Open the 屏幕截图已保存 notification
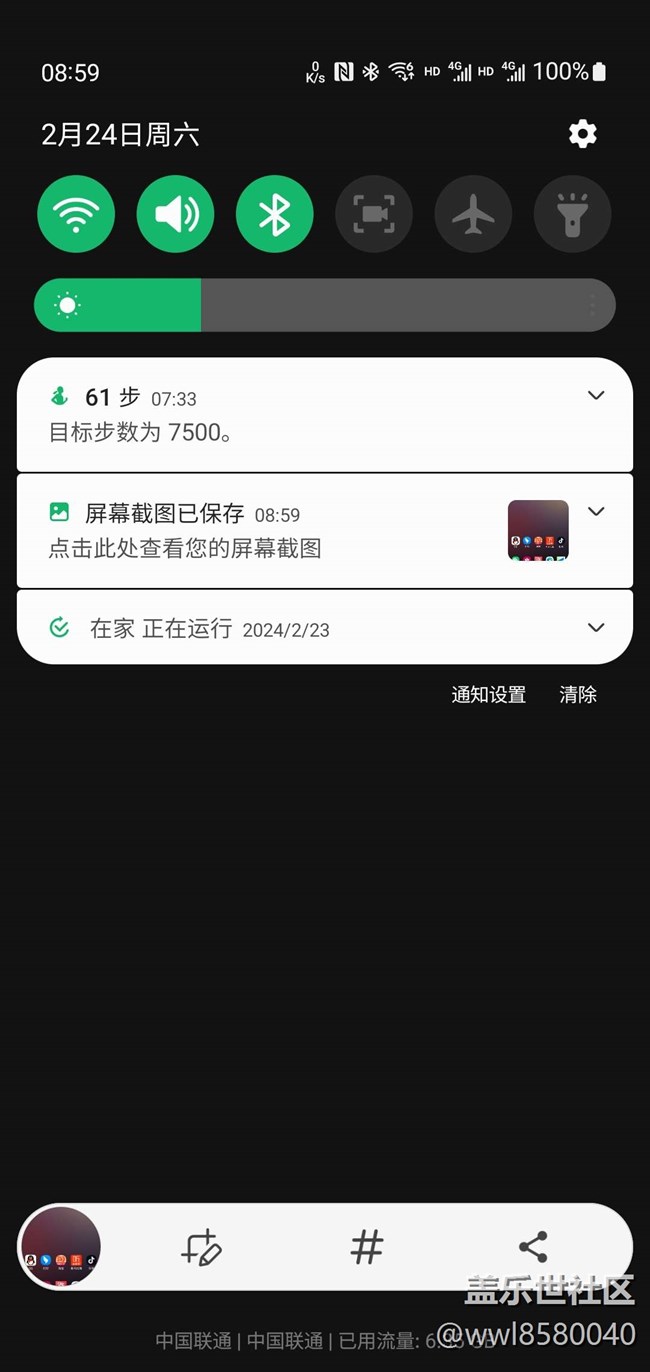The image size is (650, 1372). [325, 531]
